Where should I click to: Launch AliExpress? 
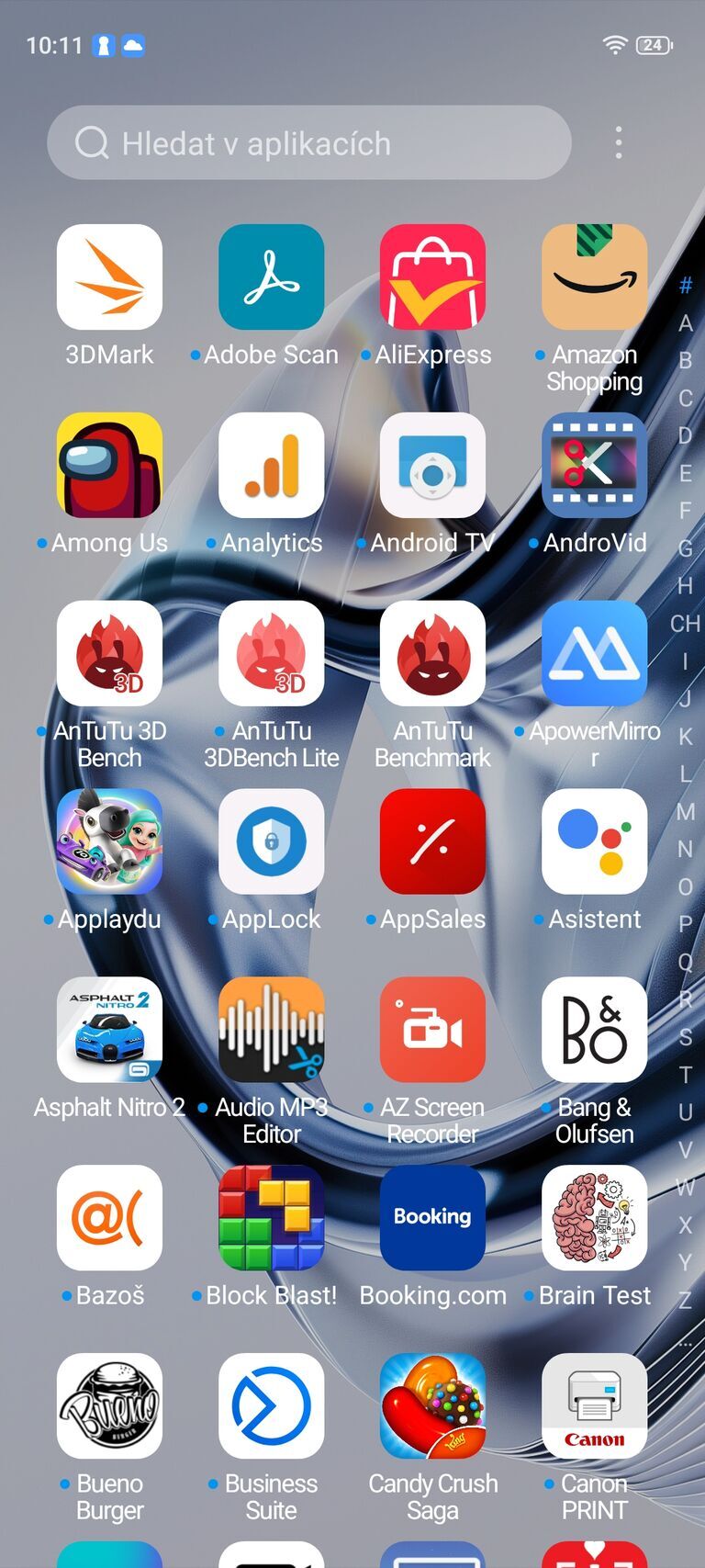tap(432, 277)
